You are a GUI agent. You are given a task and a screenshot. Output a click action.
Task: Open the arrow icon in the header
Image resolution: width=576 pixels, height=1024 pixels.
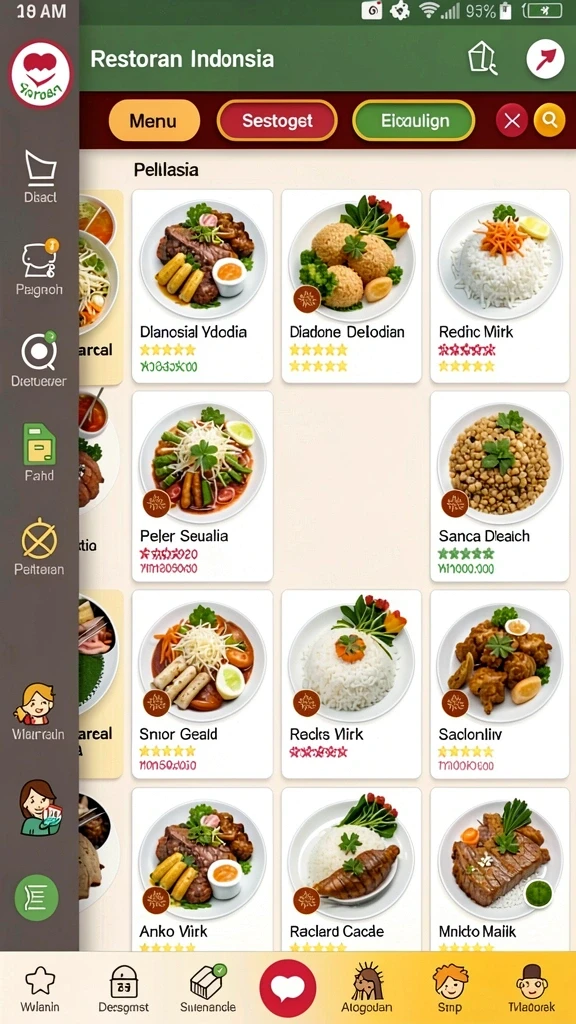pos(545,59)
